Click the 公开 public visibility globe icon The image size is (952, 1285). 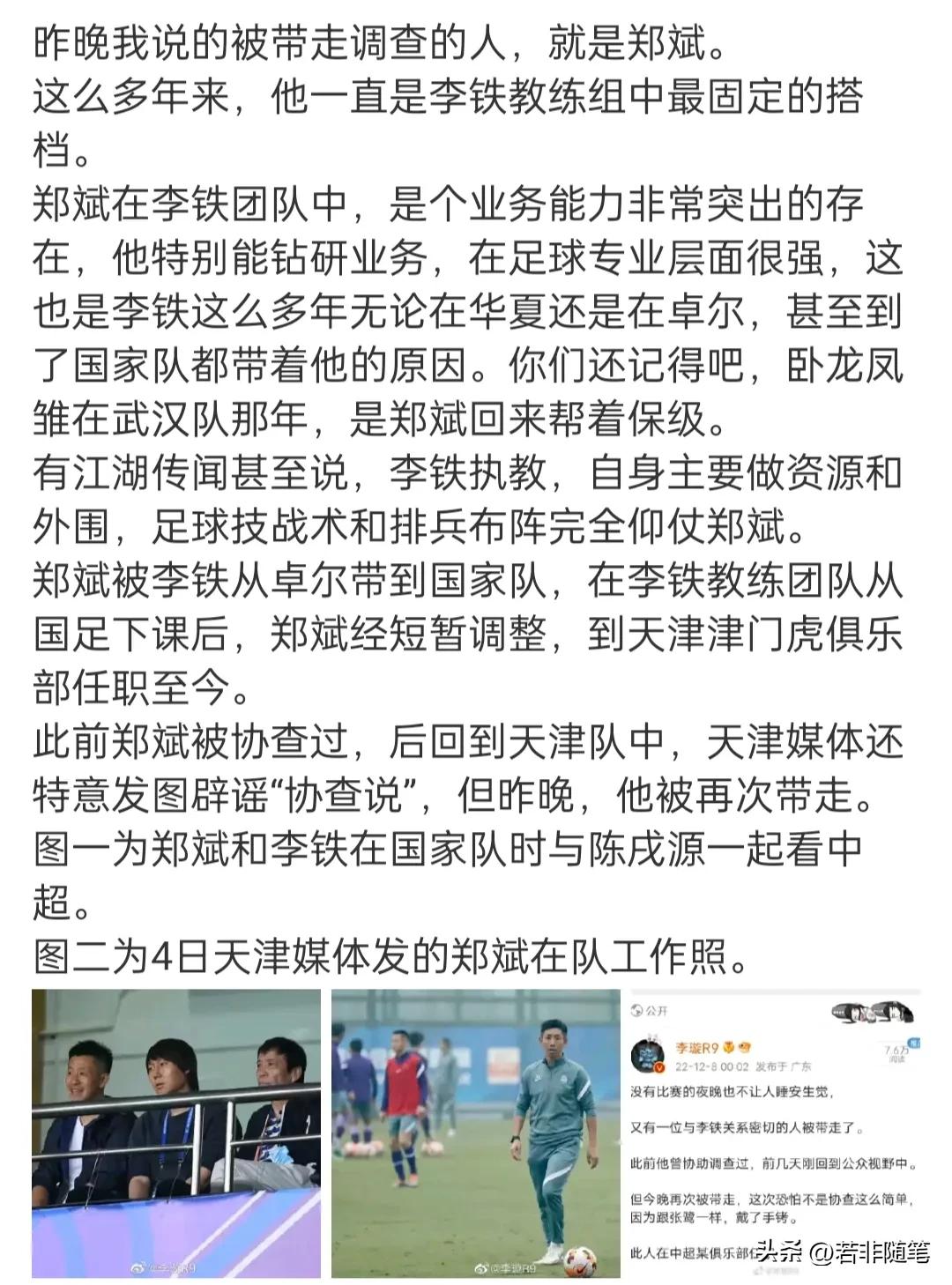637,1010
